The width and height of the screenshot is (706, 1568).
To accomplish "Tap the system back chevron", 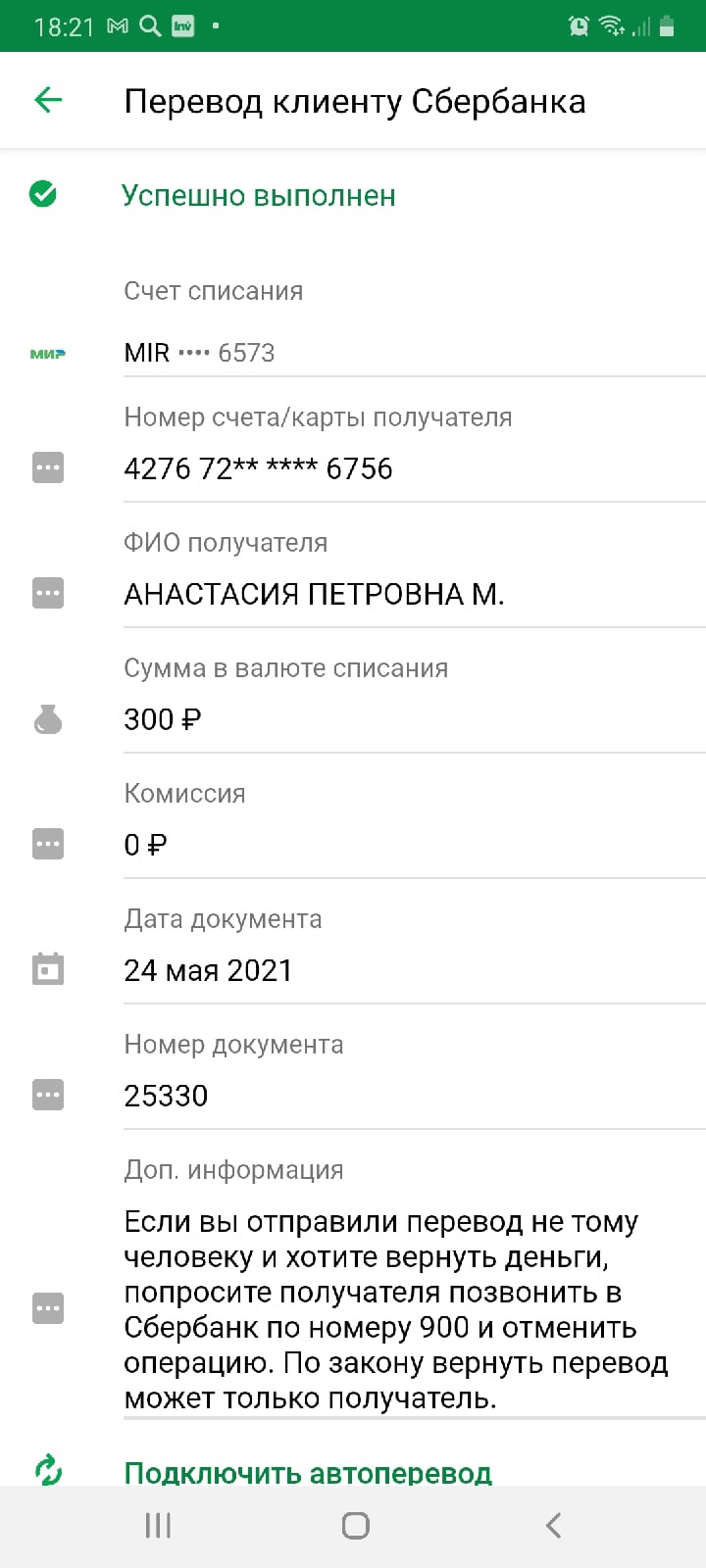I will (x=553, y=1525).
